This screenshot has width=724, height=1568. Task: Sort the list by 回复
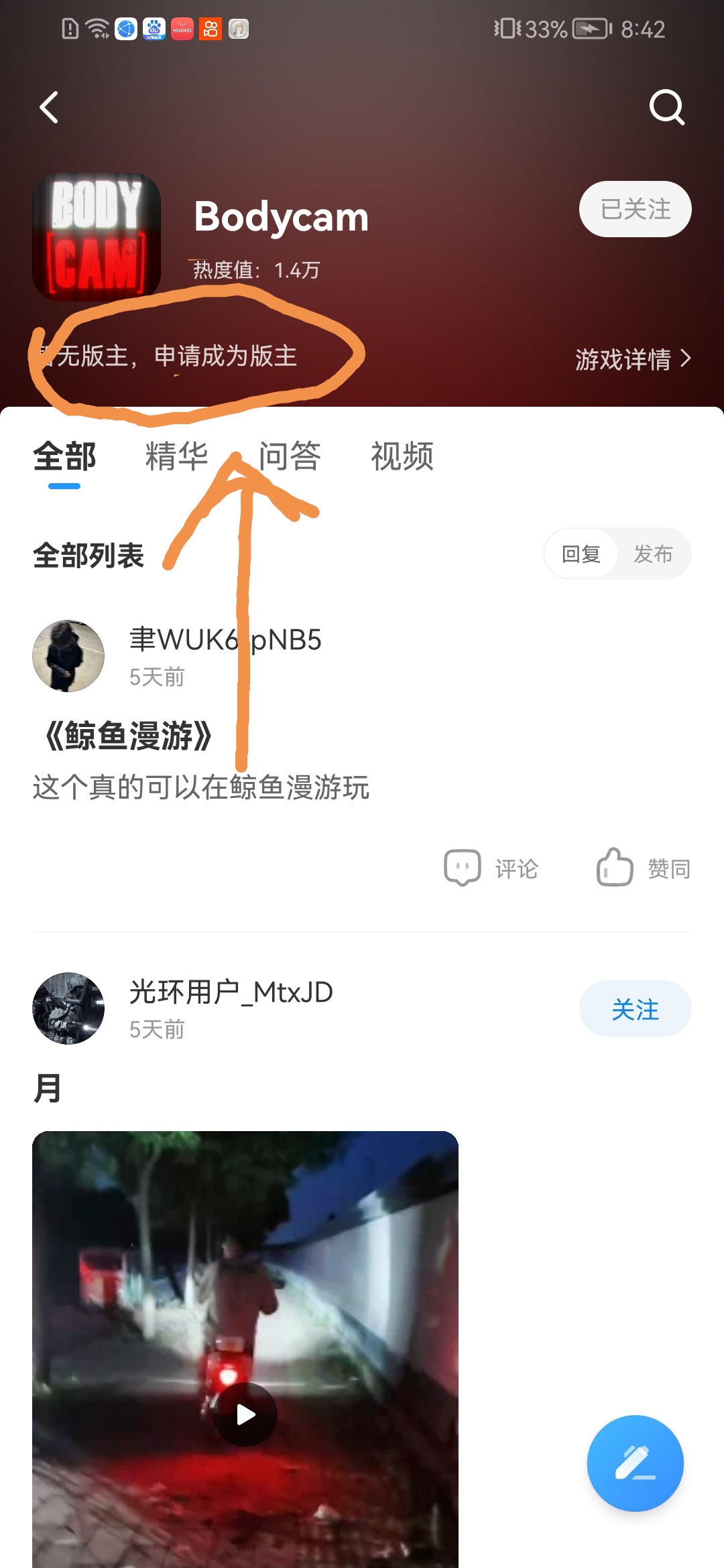coord(581,554)
